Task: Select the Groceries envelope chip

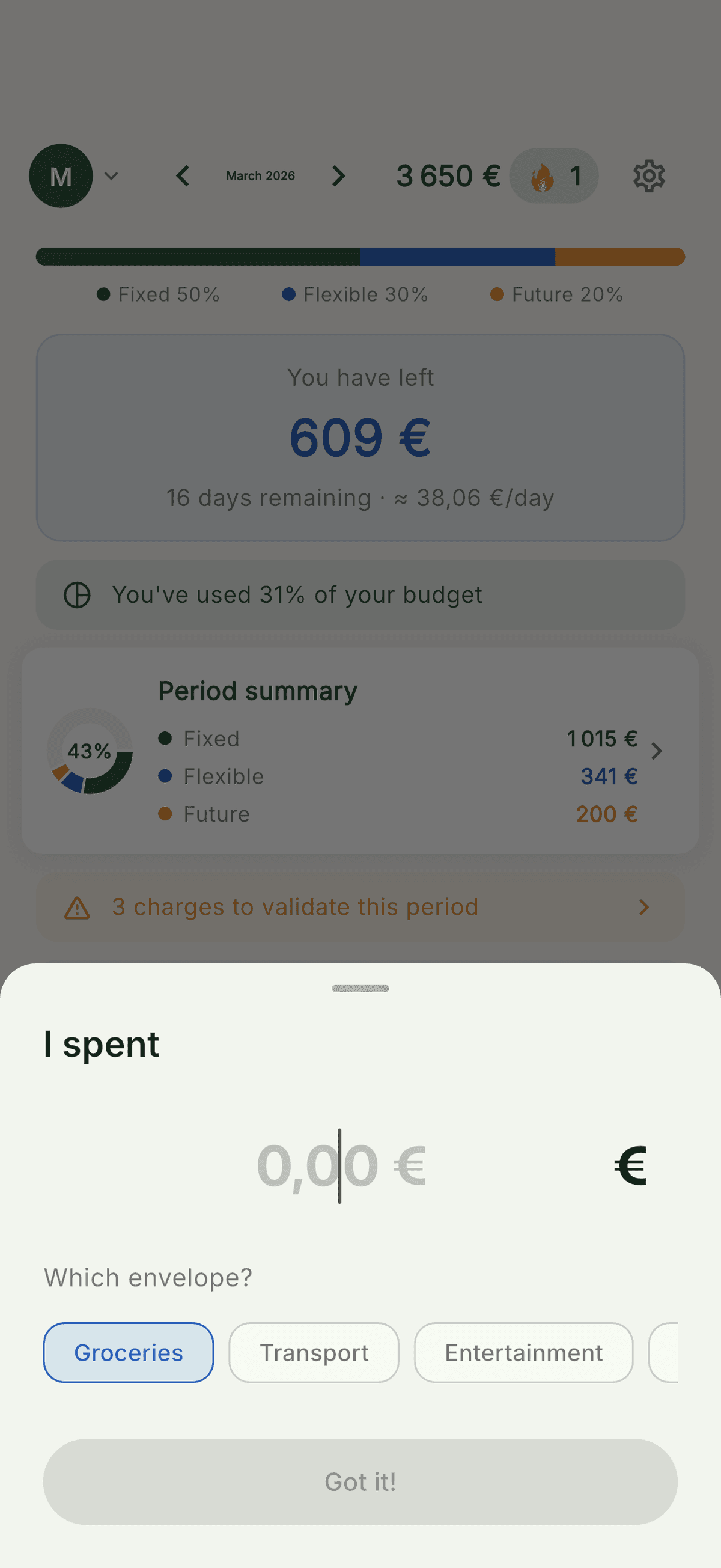Action: pyautogui.click(x=129, y=1352)
